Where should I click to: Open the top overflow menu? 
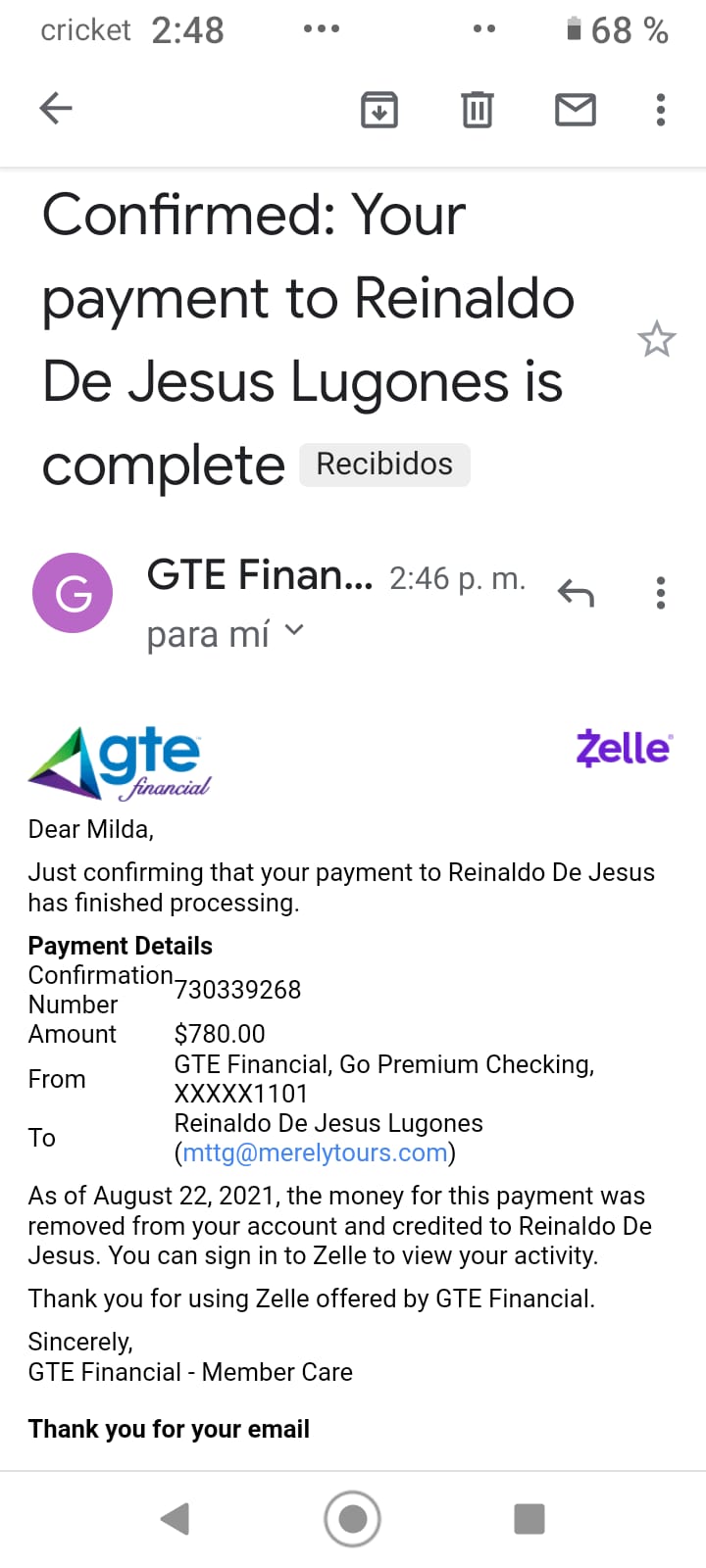pos(661,109)
